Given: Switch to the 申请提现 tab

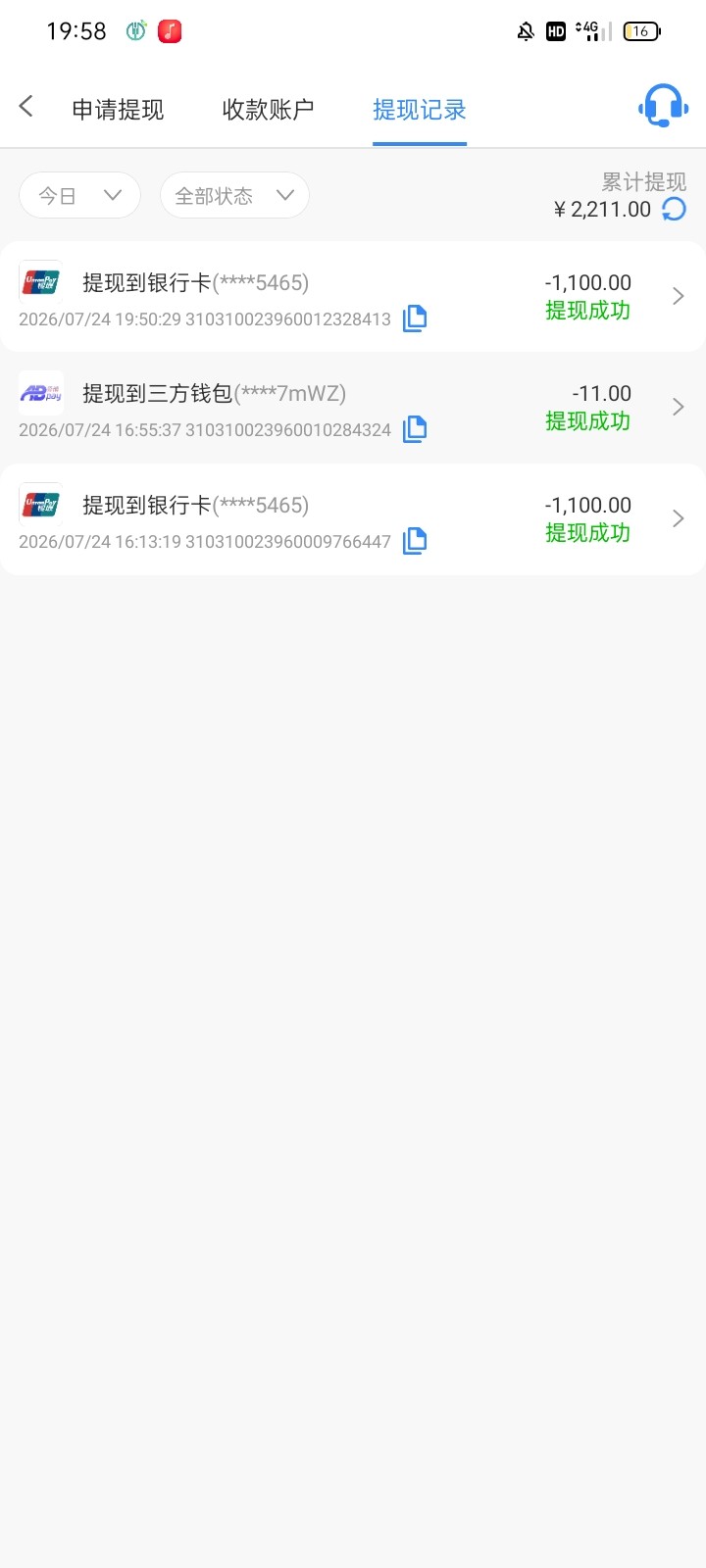Looking at the screenshot, I should click(x=118, y=110).
